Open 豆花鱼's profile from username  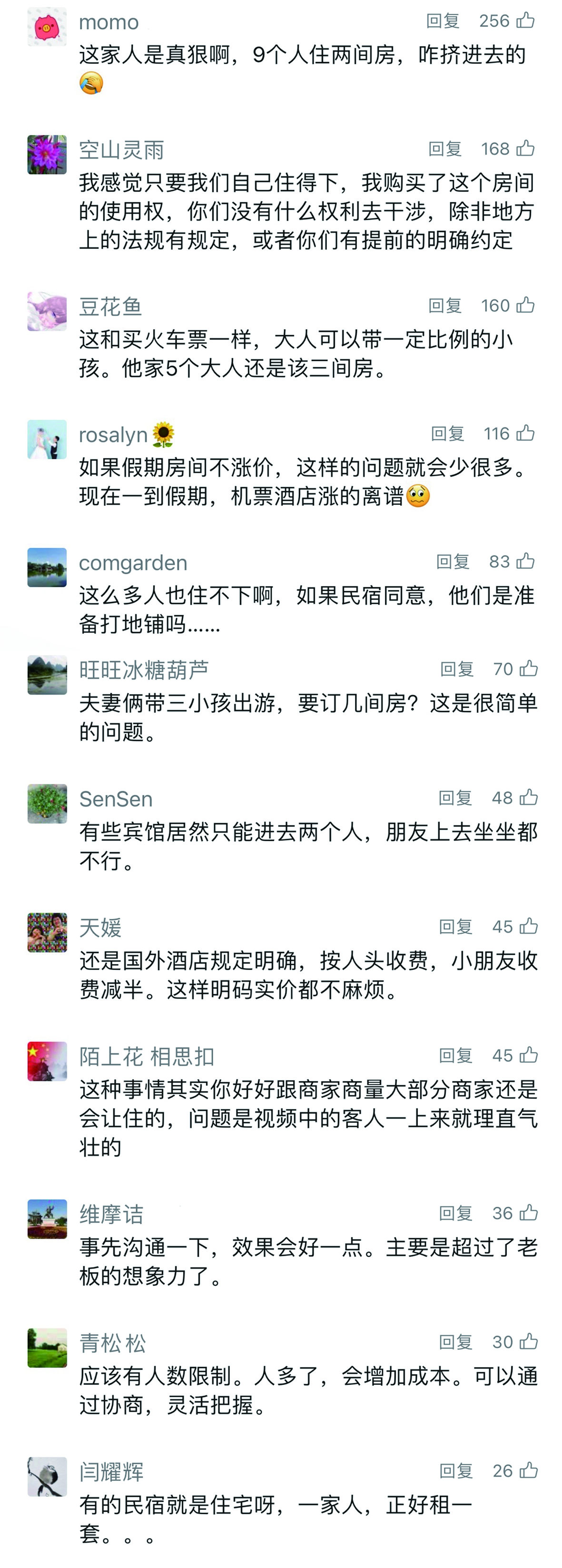click(x=110, y=307)
